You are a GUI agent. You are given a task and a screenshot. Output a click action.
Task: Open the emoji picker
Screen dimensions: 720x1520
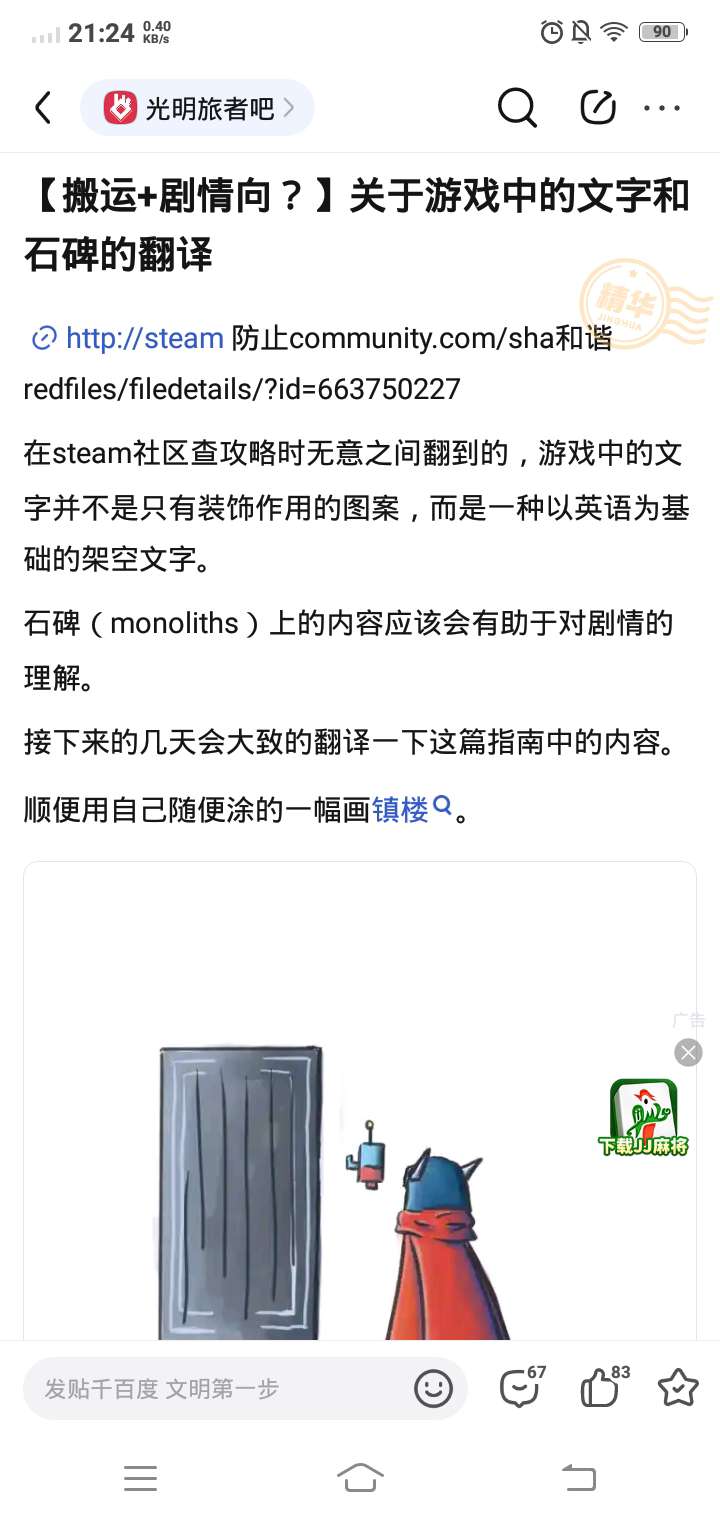coord(433,1388)
